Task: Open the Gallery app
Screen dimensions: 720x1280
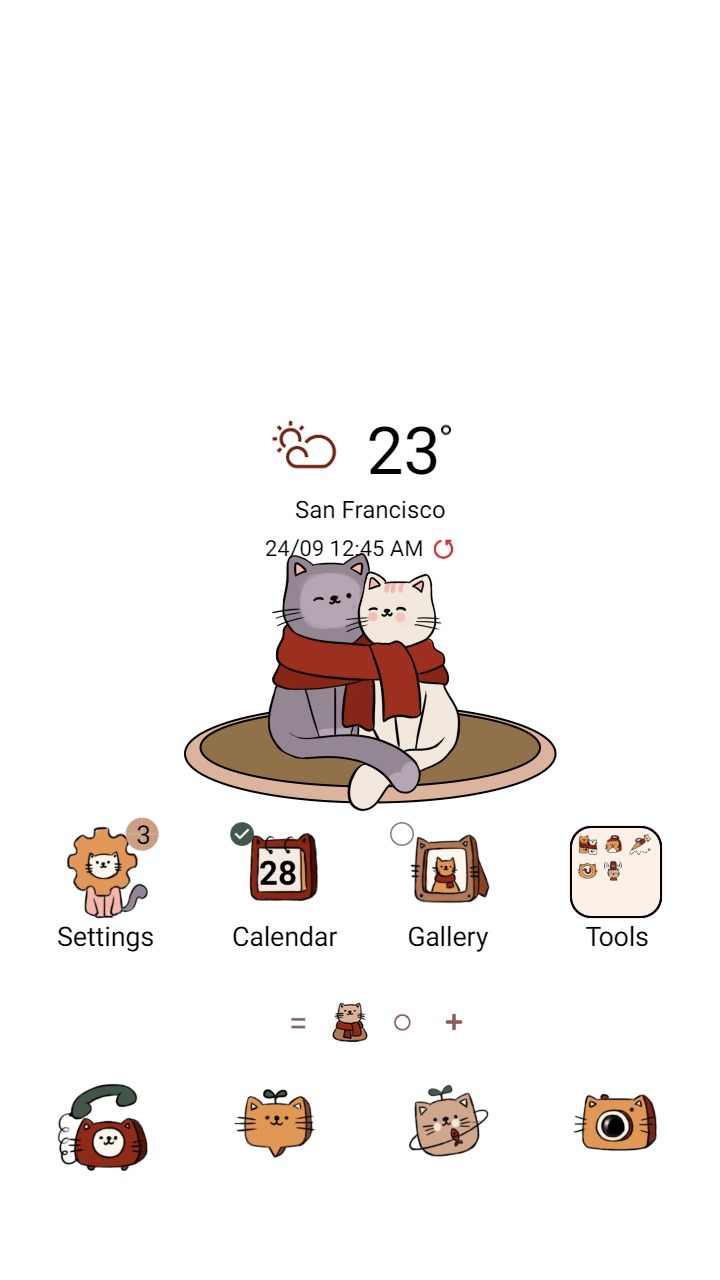Action: point(448,870)
